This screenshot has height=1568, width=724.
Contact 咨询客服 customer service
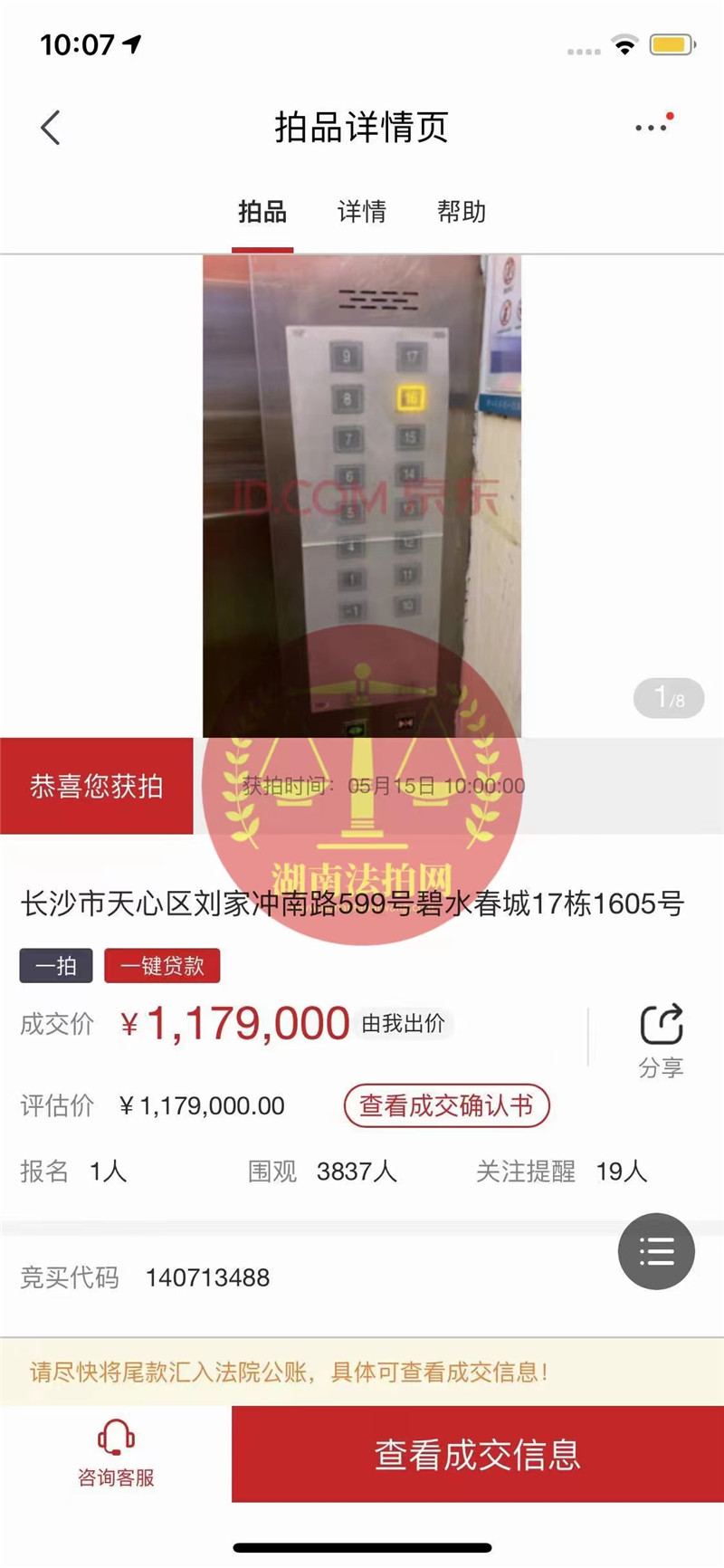point(116,1453)
